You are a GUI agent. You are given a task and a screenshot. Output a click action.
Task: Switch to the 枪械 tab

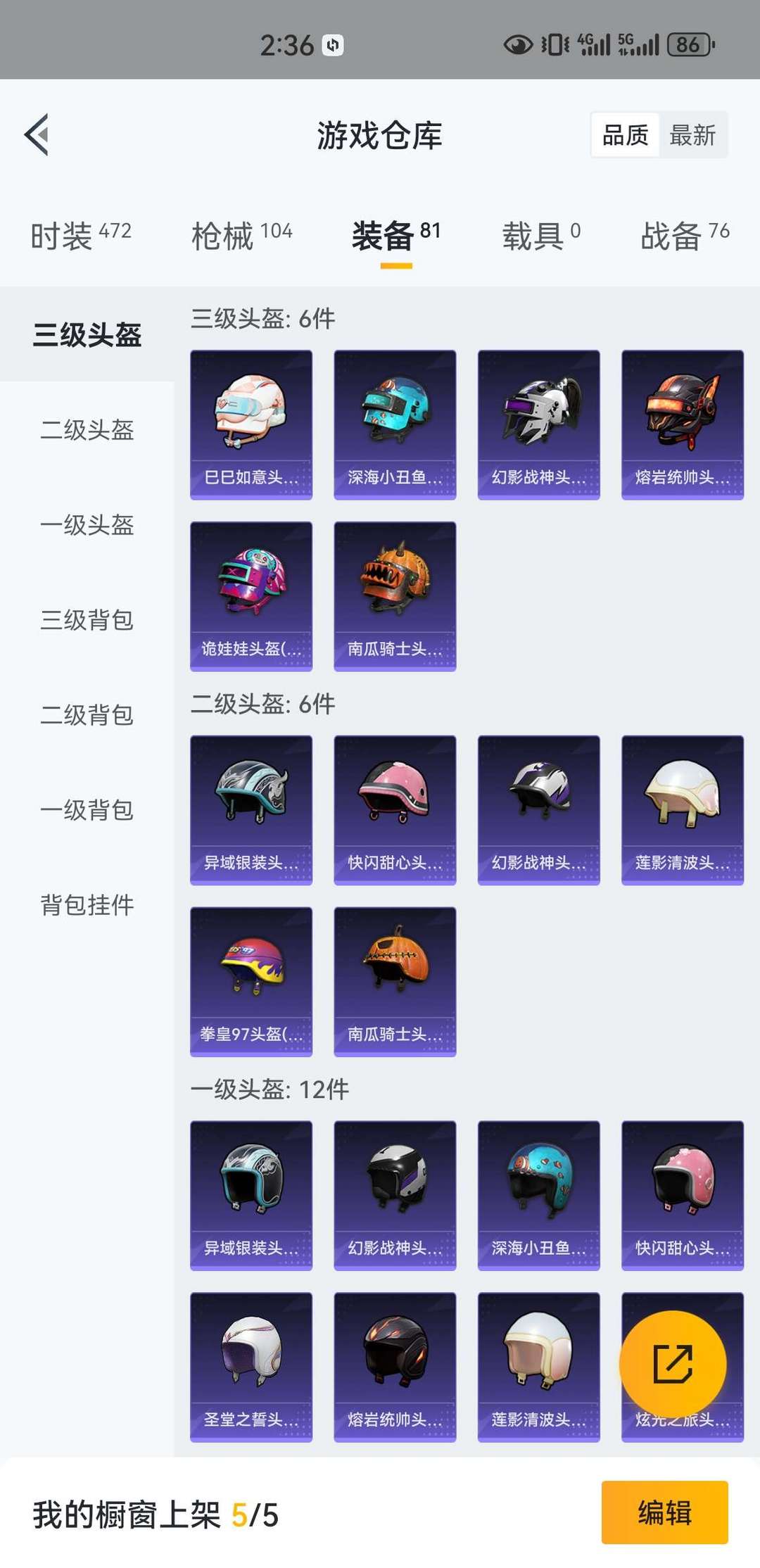pyautogui.click(x=241, y=235)
